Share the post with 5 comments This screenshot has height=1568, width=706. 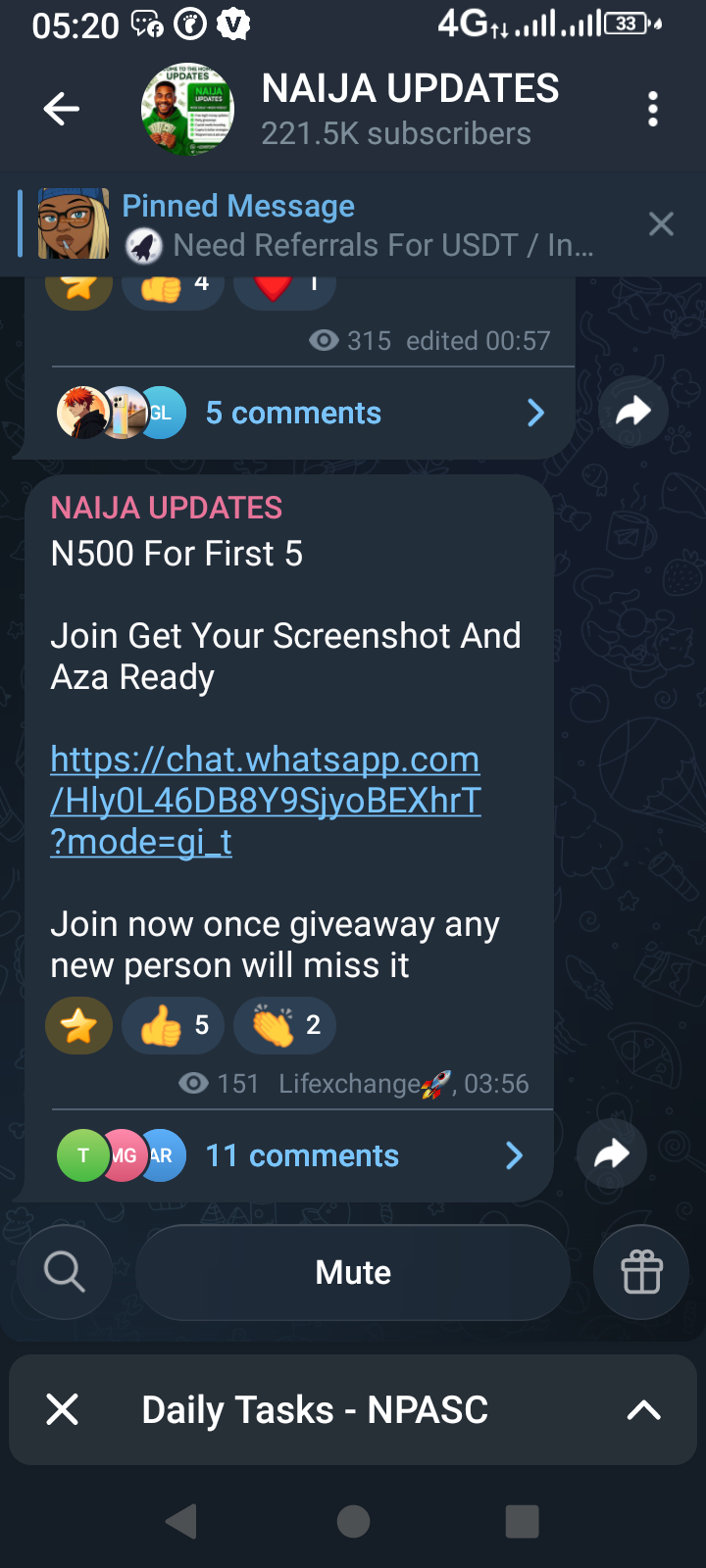pyautogui.click(x=633, y=411)
